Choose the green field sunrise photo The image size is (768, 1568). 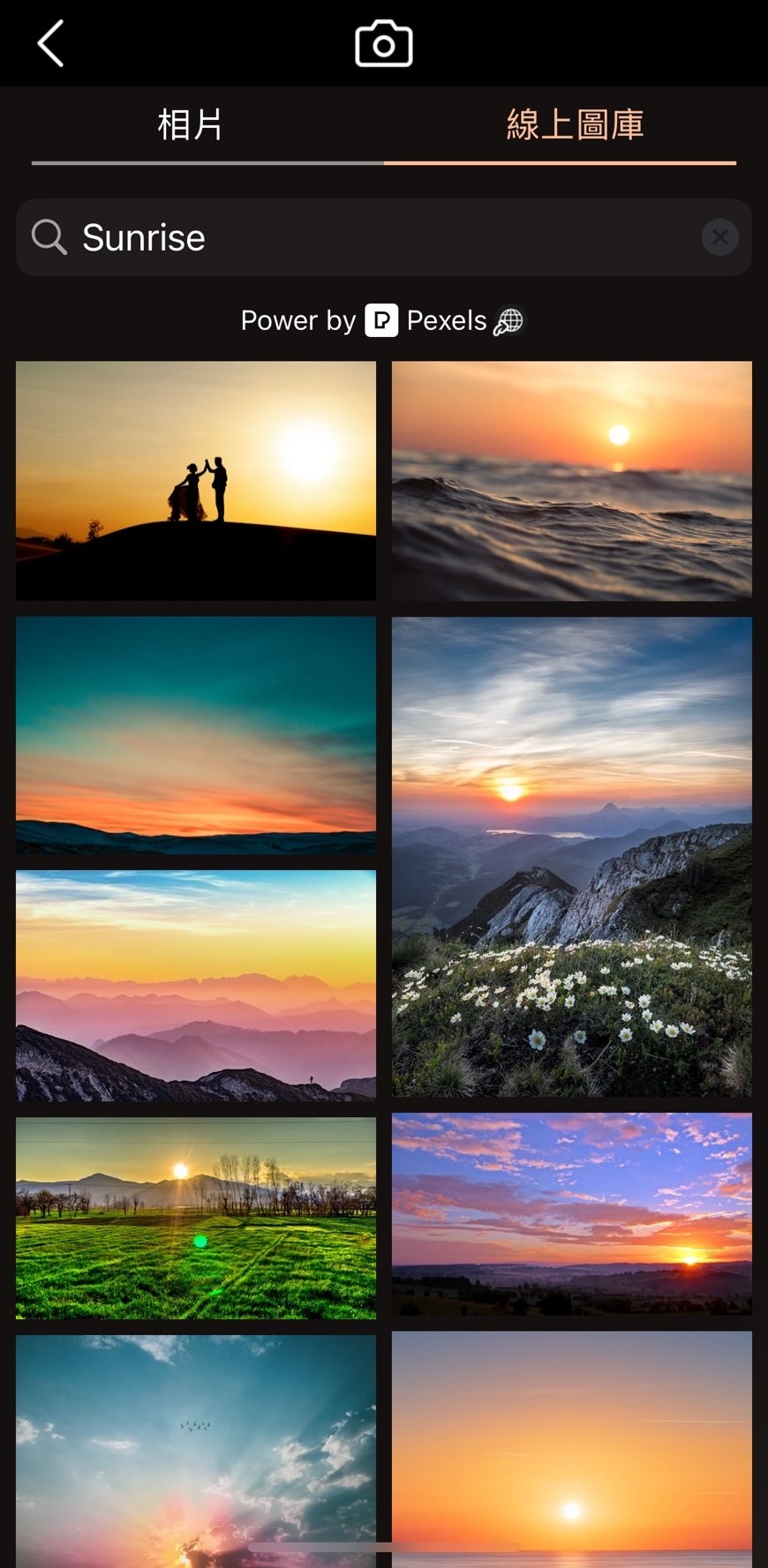click(x=196, y=1218)
